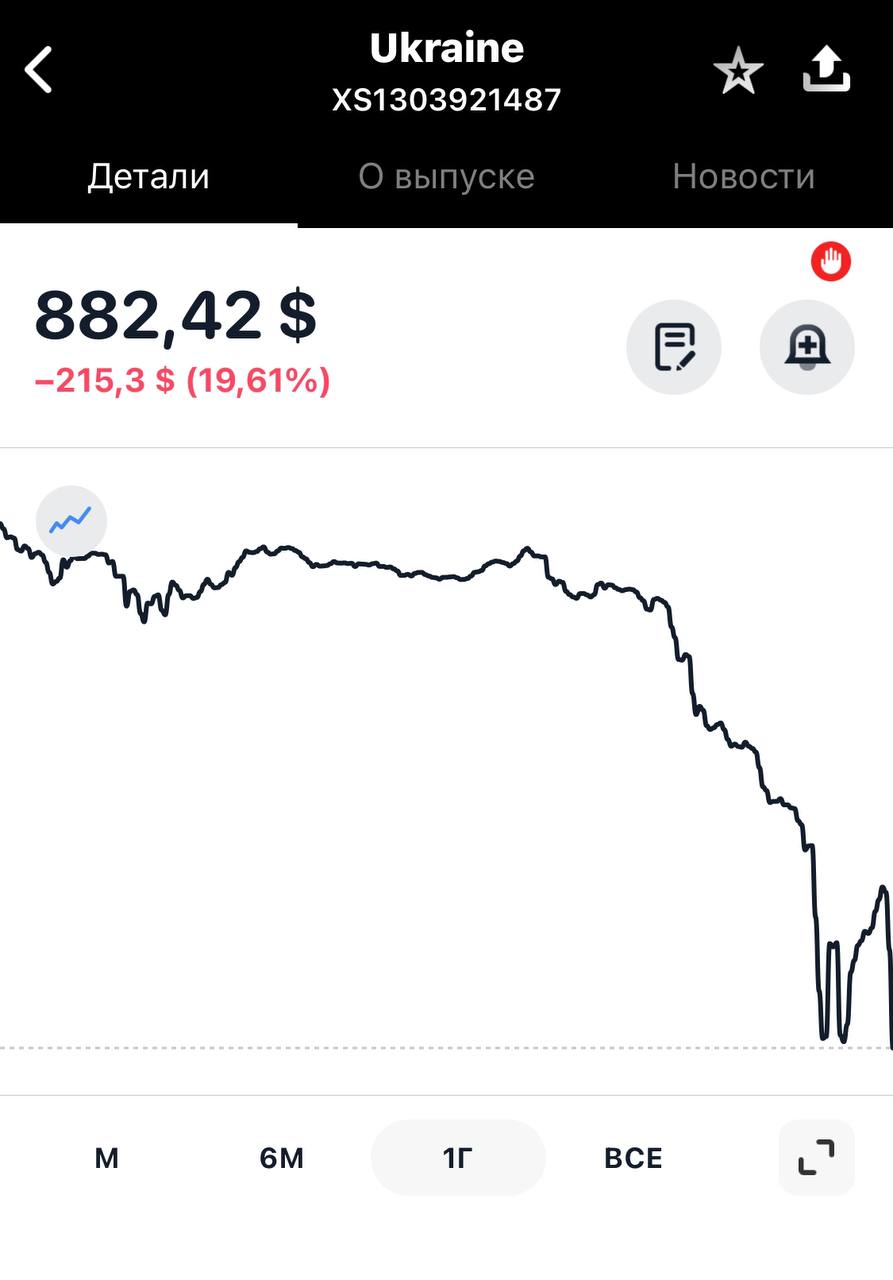The image size is (893, 1280).
Task: Expand the chart to full screen
Action: [816, 1158]
